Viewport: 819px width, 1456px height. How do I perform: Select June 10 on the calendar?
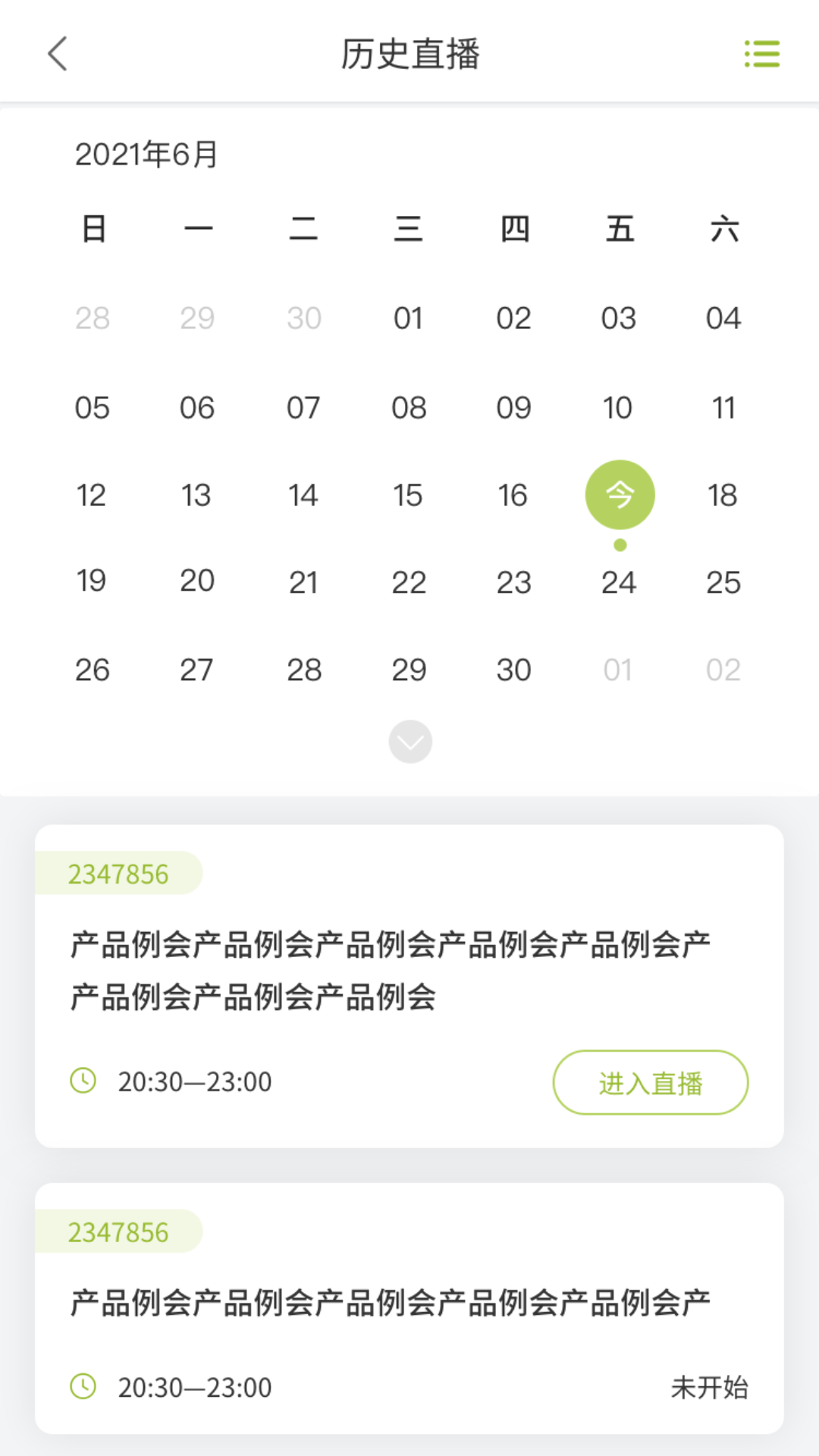618,408
